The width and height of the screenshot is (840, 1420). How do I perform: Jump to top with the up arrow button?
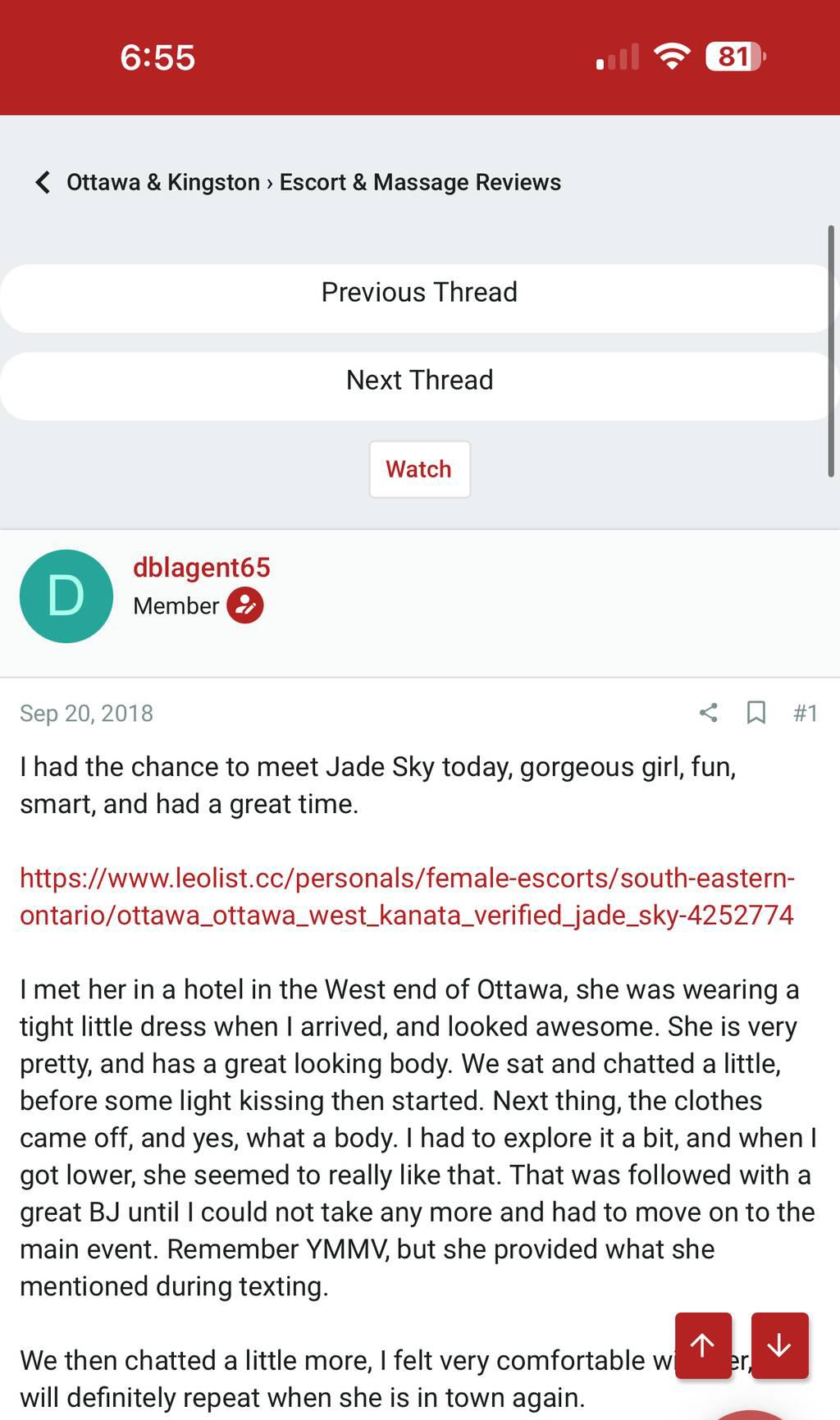pos(703,1345)
